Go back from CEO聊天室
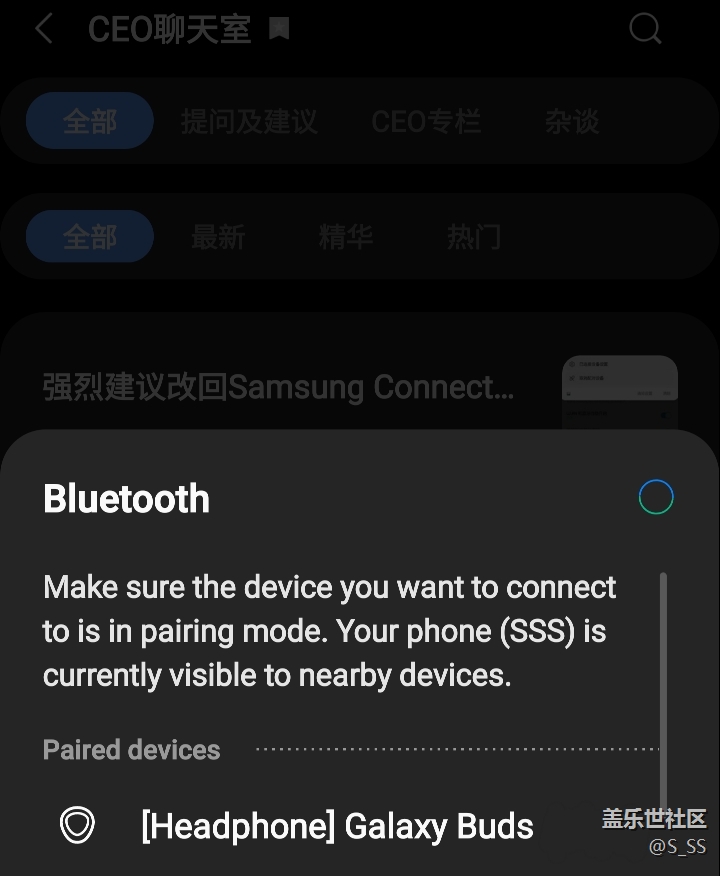 click(x=44, y=29)
